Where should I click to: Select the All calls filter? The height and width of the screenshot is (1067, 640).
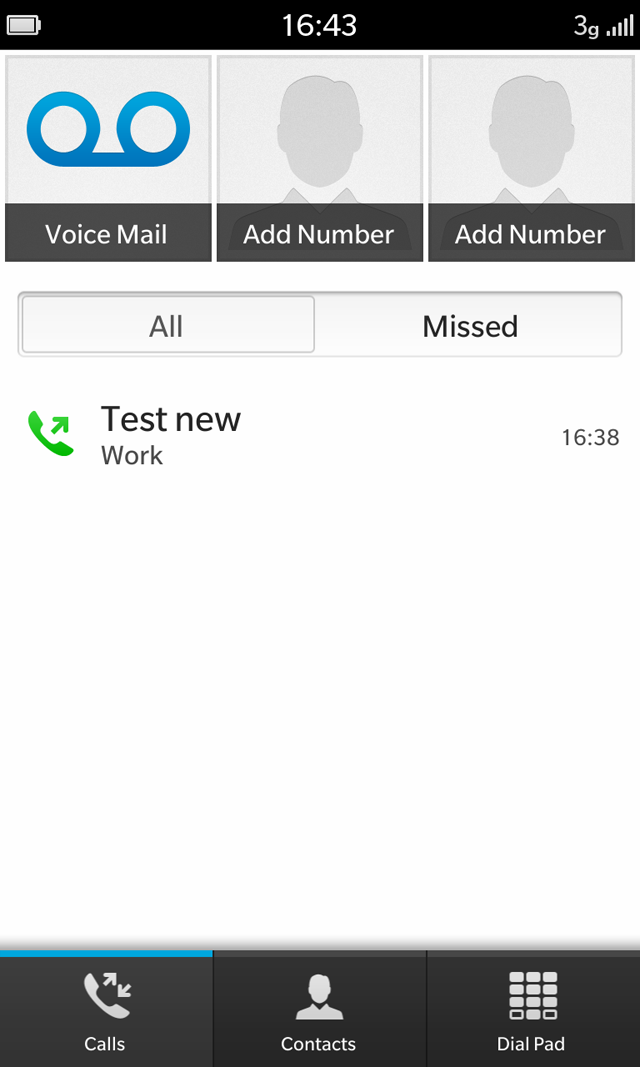click(x=167, y=326)
